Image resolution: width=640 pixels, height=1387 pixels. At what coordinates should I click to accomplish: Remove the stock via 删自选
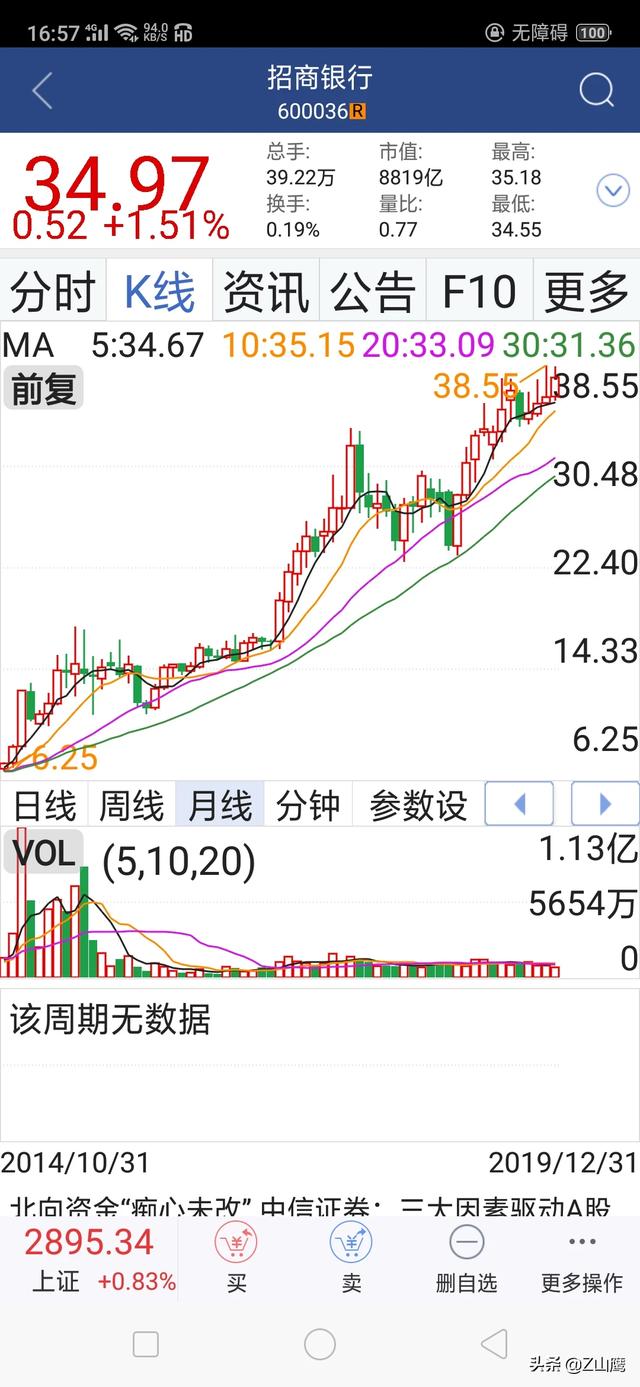click(x=466, y=1258)
